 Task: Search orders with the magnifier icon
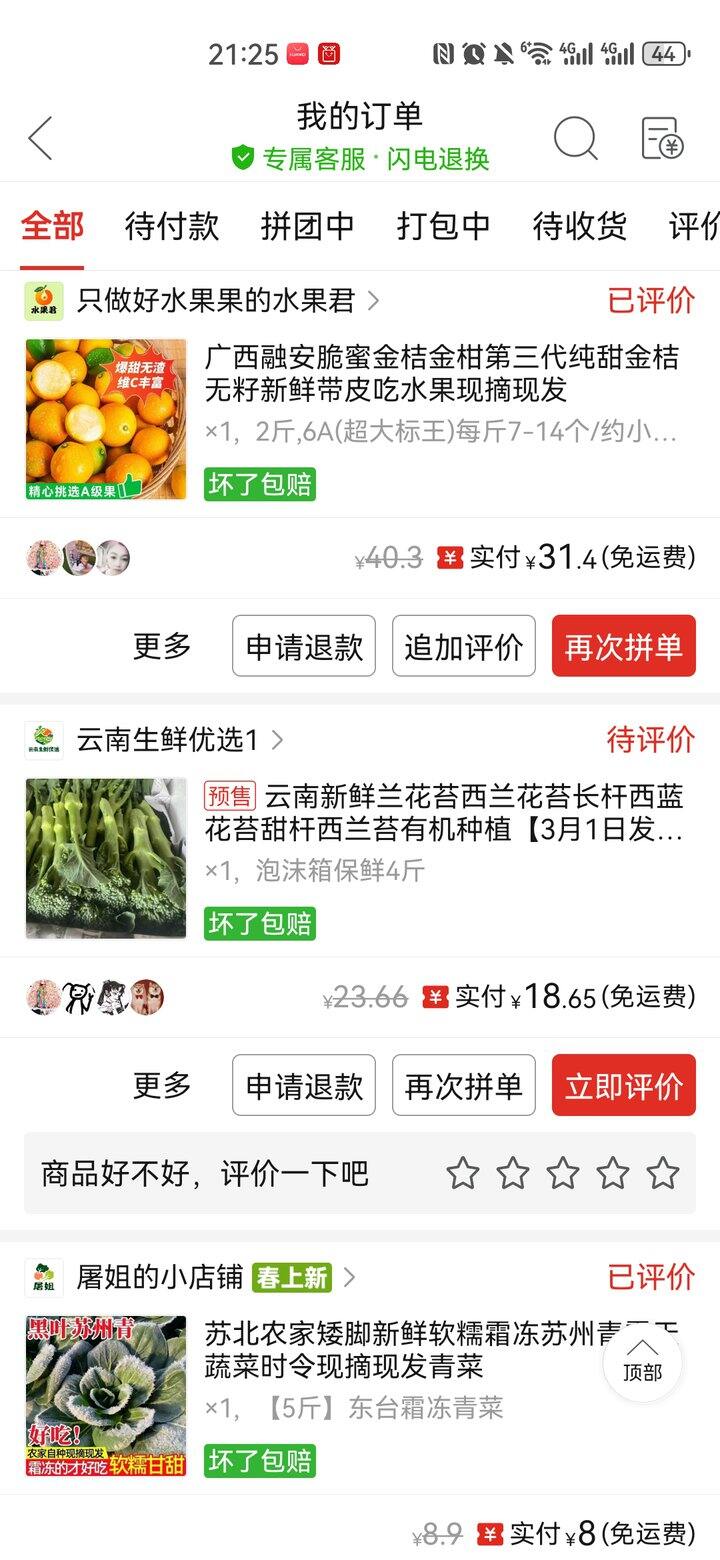(x=575, y=138)
